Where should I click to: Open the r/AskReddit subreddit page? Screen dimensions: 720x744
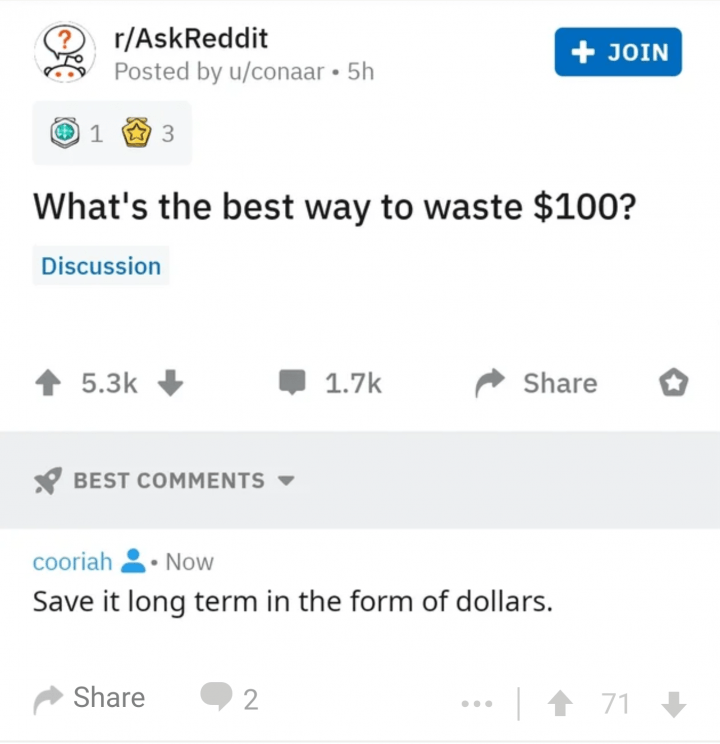[191, 39]
